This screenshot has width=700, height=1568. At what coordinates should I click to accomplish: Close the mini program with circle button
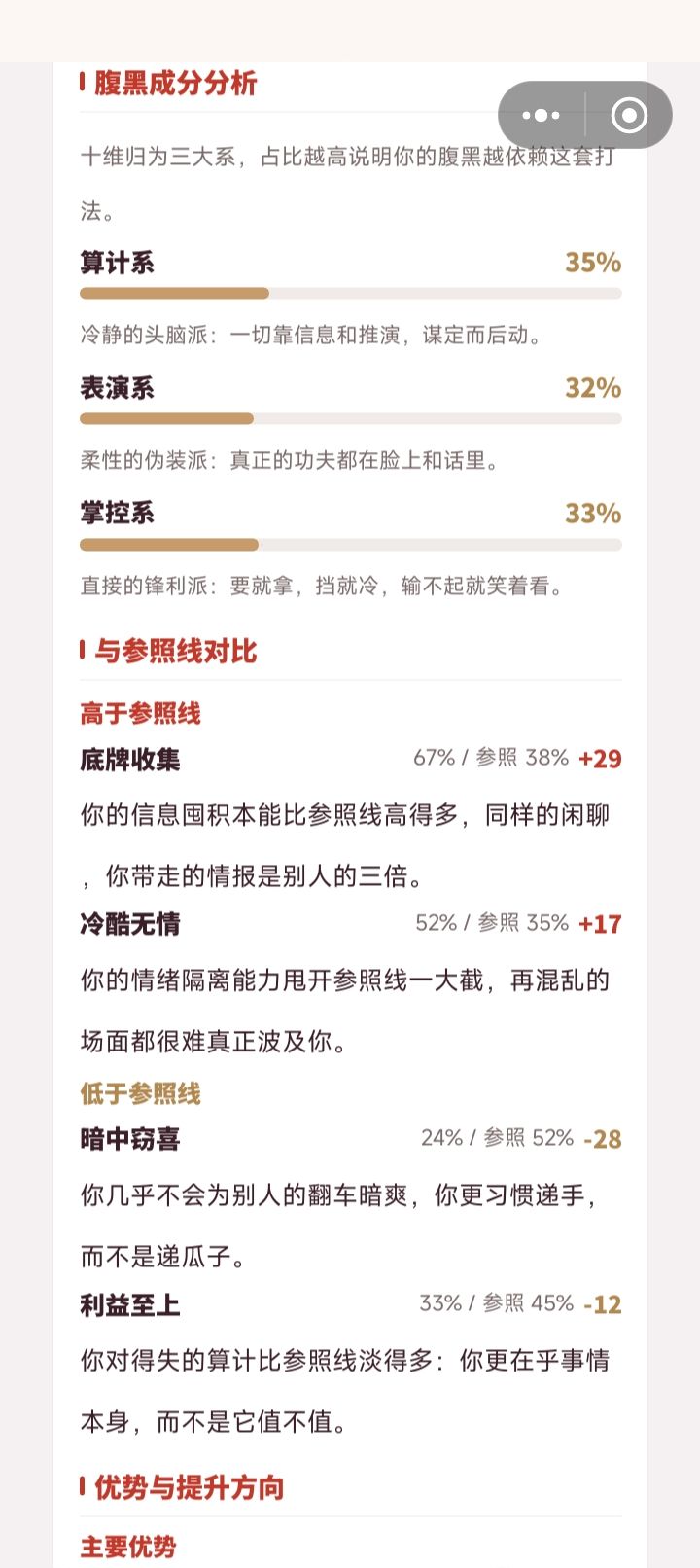pyautogui.click(x=629, y=115)
